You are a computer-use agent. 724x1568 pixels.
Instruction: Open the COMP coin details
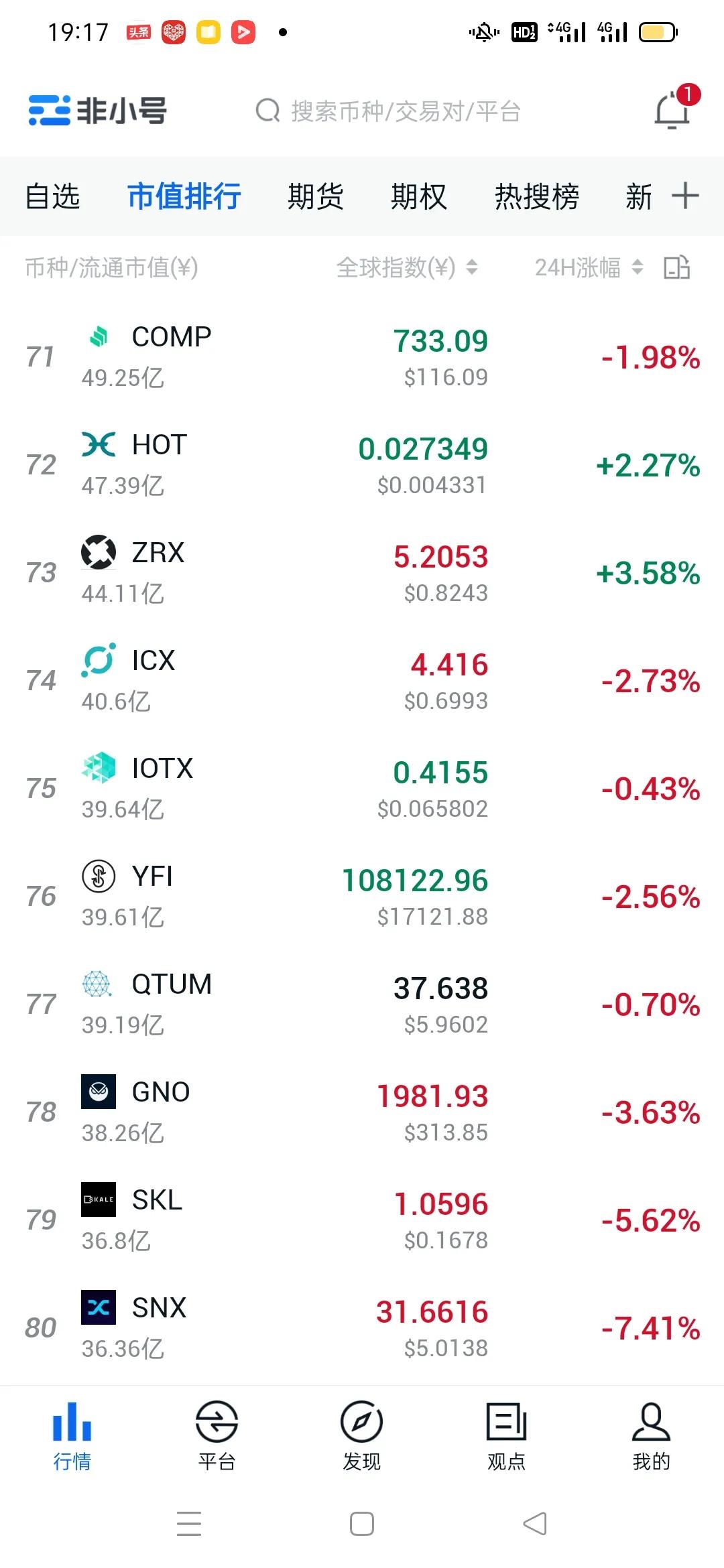(x=362, y=357)
